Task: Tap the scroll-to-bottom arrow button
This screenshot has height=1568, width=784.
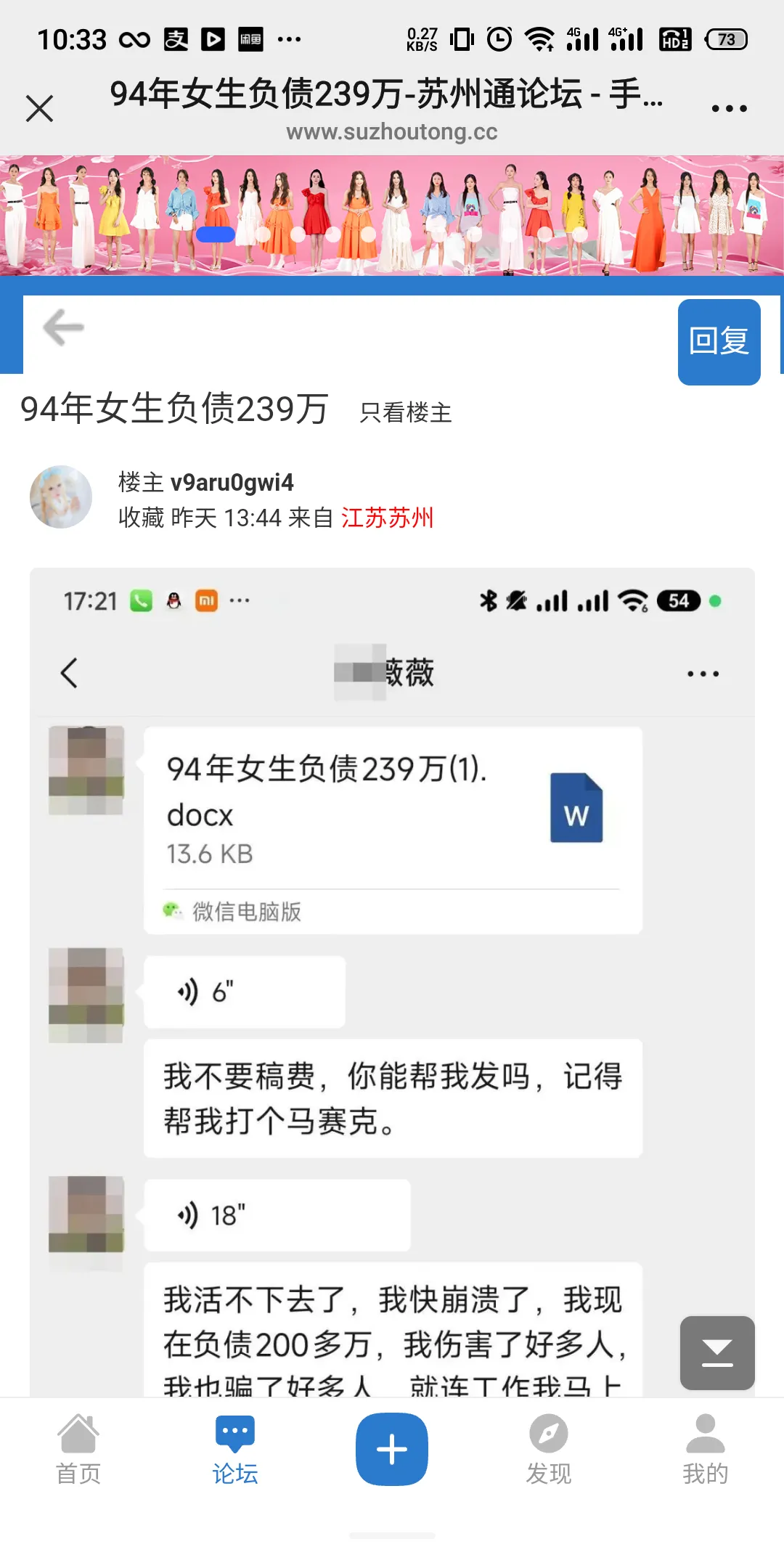Action: click(717, 1352)
